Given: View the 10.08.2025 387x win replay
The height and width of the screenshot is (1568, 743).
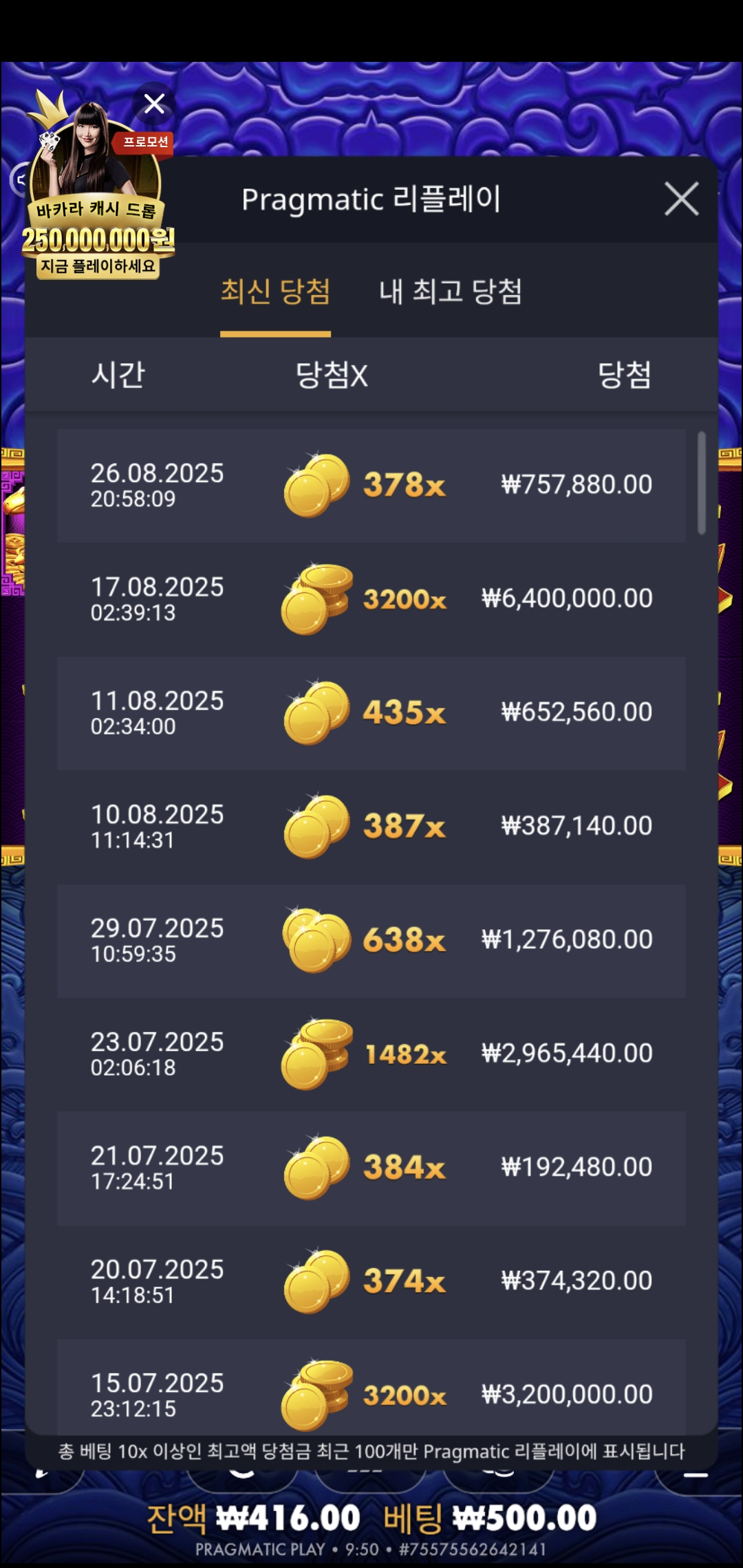Looking at the screenshot, I should coord(371,827).
